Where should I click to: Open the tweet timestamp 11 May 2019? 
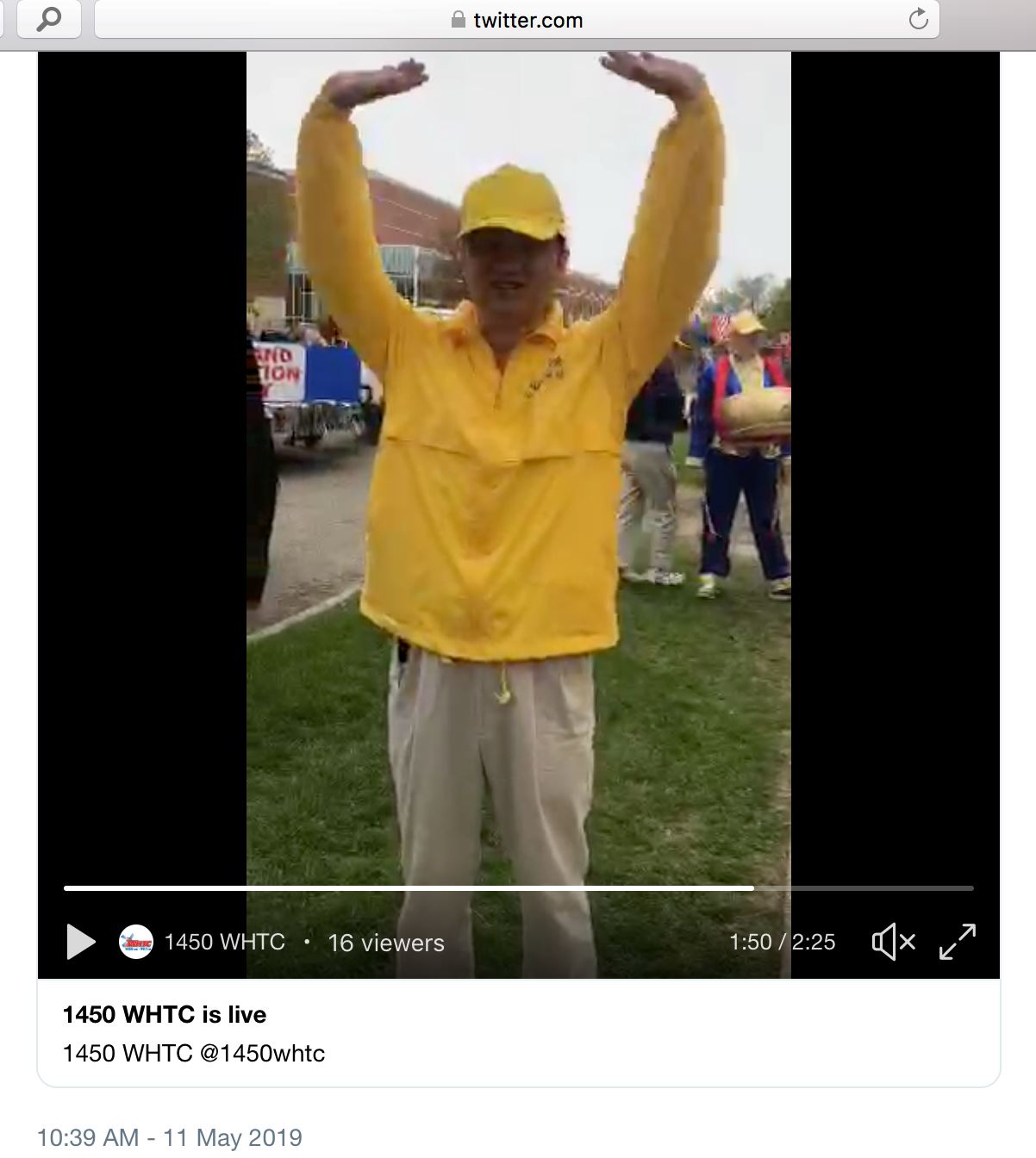click(x=170, y=1137)
